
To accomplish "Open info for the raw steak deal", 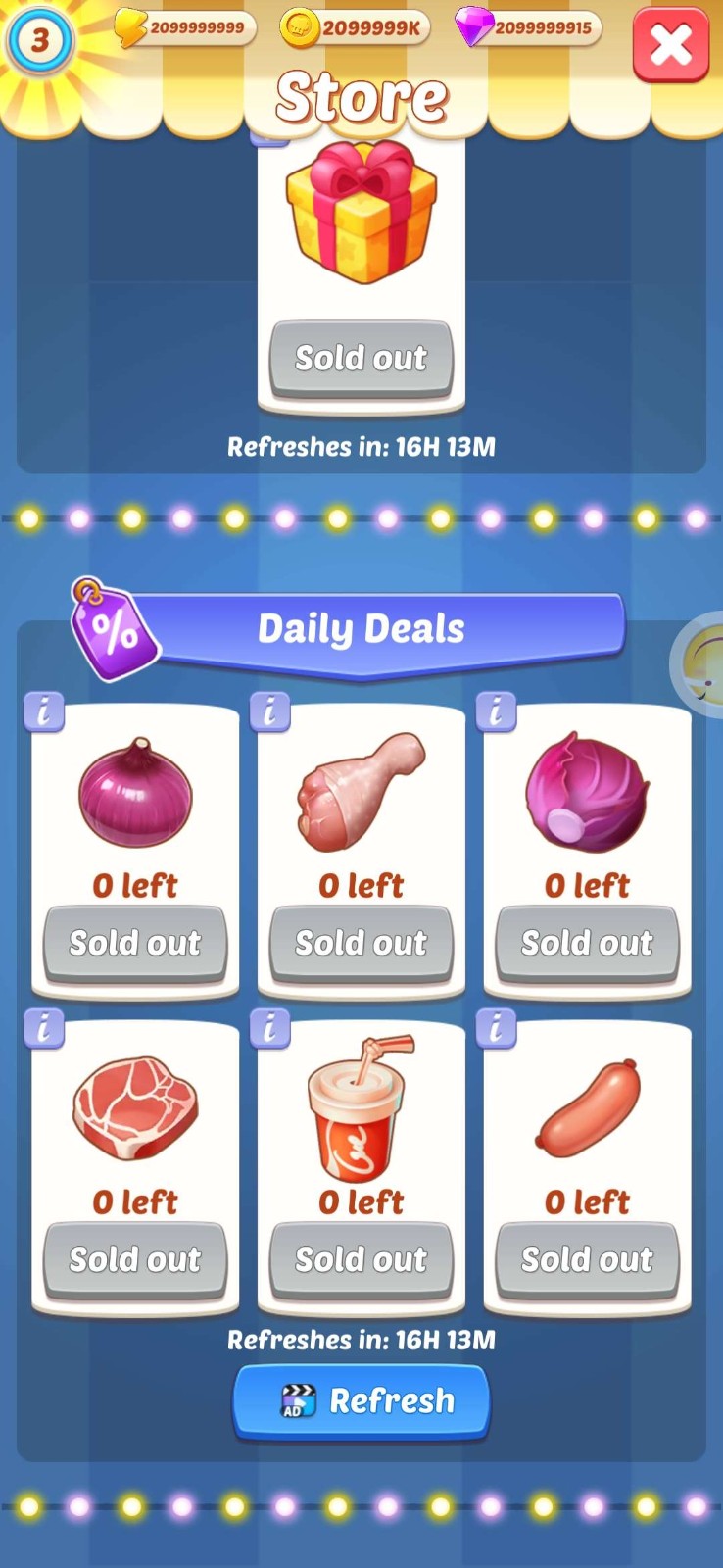I will pyautogui.click(x=44, y=1029).
